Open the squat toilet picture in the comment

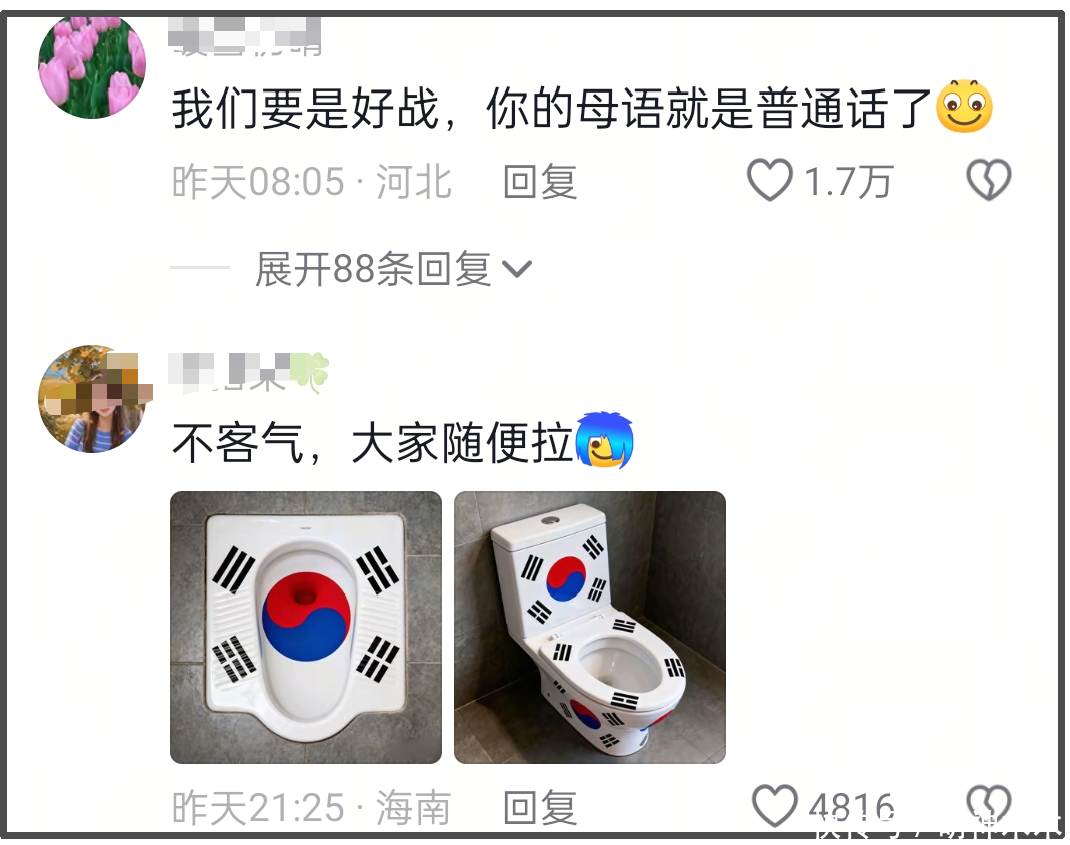[306, 627]
